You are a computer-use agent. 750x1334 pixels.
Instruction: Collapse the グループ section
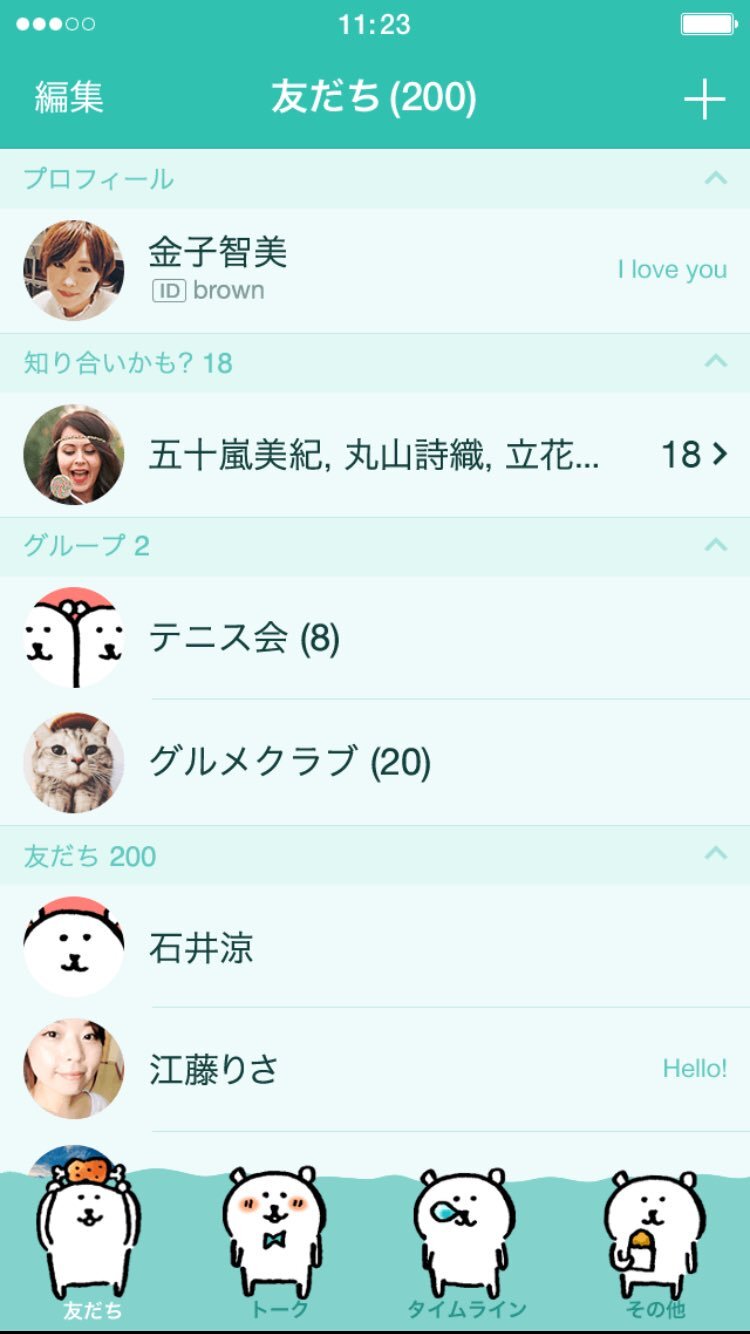[715, 545]
